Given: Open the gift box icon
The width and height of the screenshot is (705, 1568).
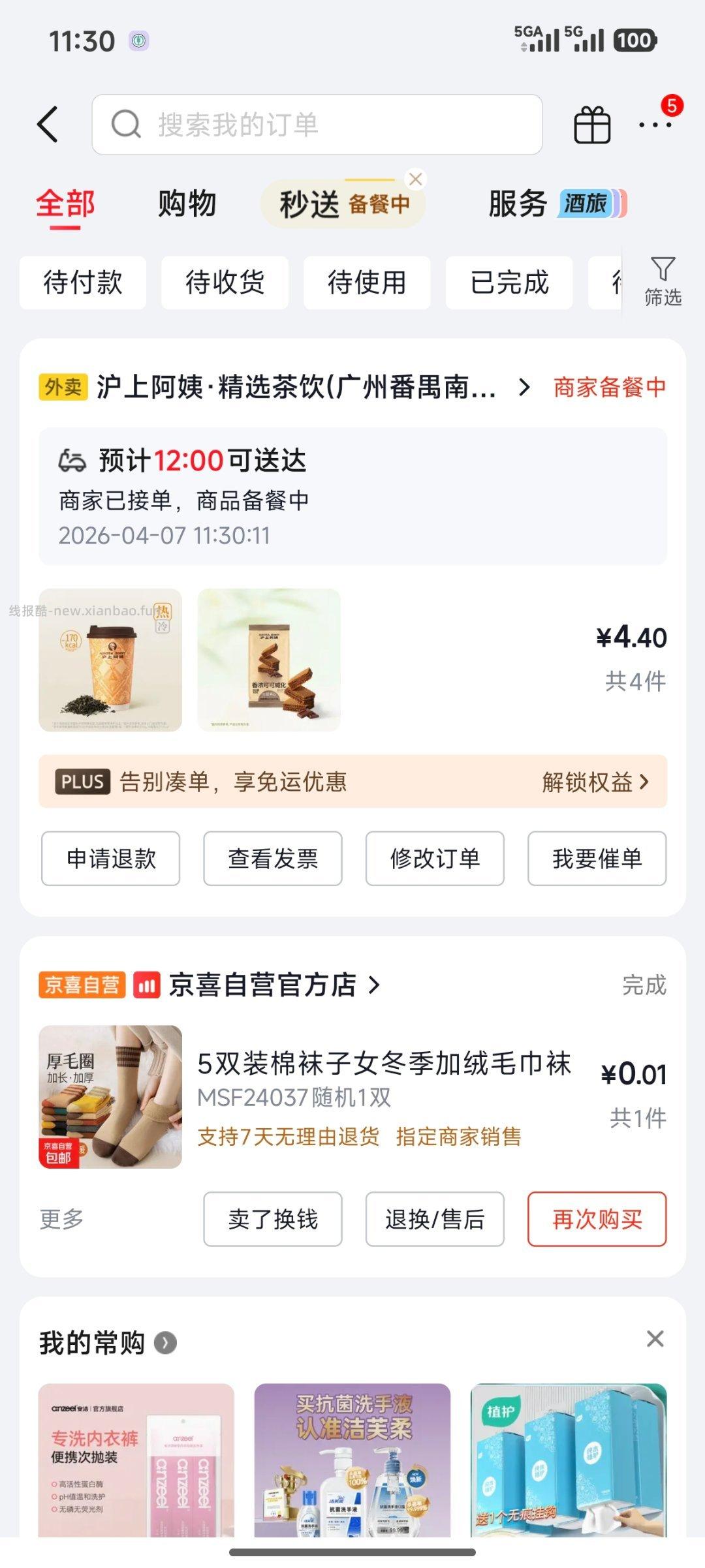Looking at the screenshot, I should 591,124.
